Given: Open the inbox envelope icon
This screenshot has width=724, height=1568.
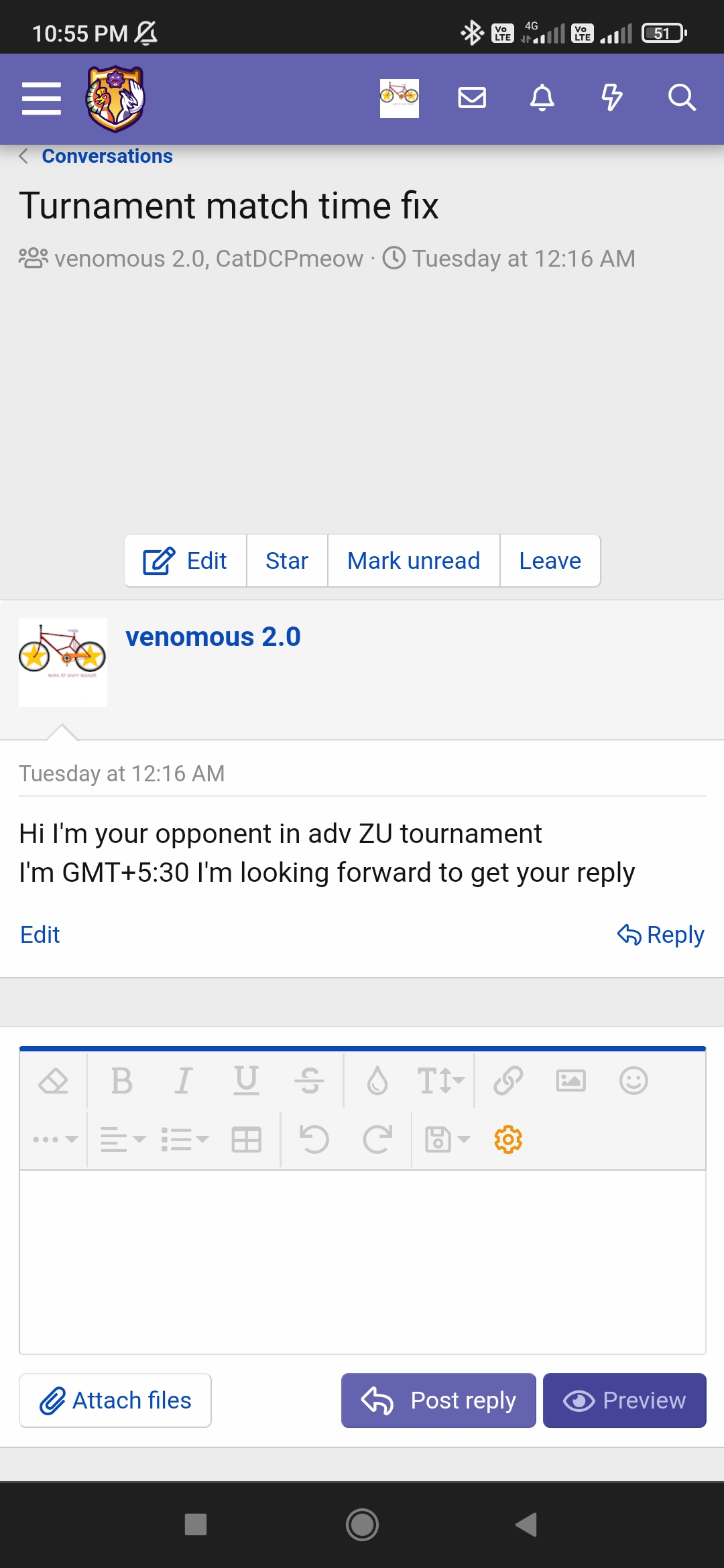Looking at the screenshot, I should 472,98.
